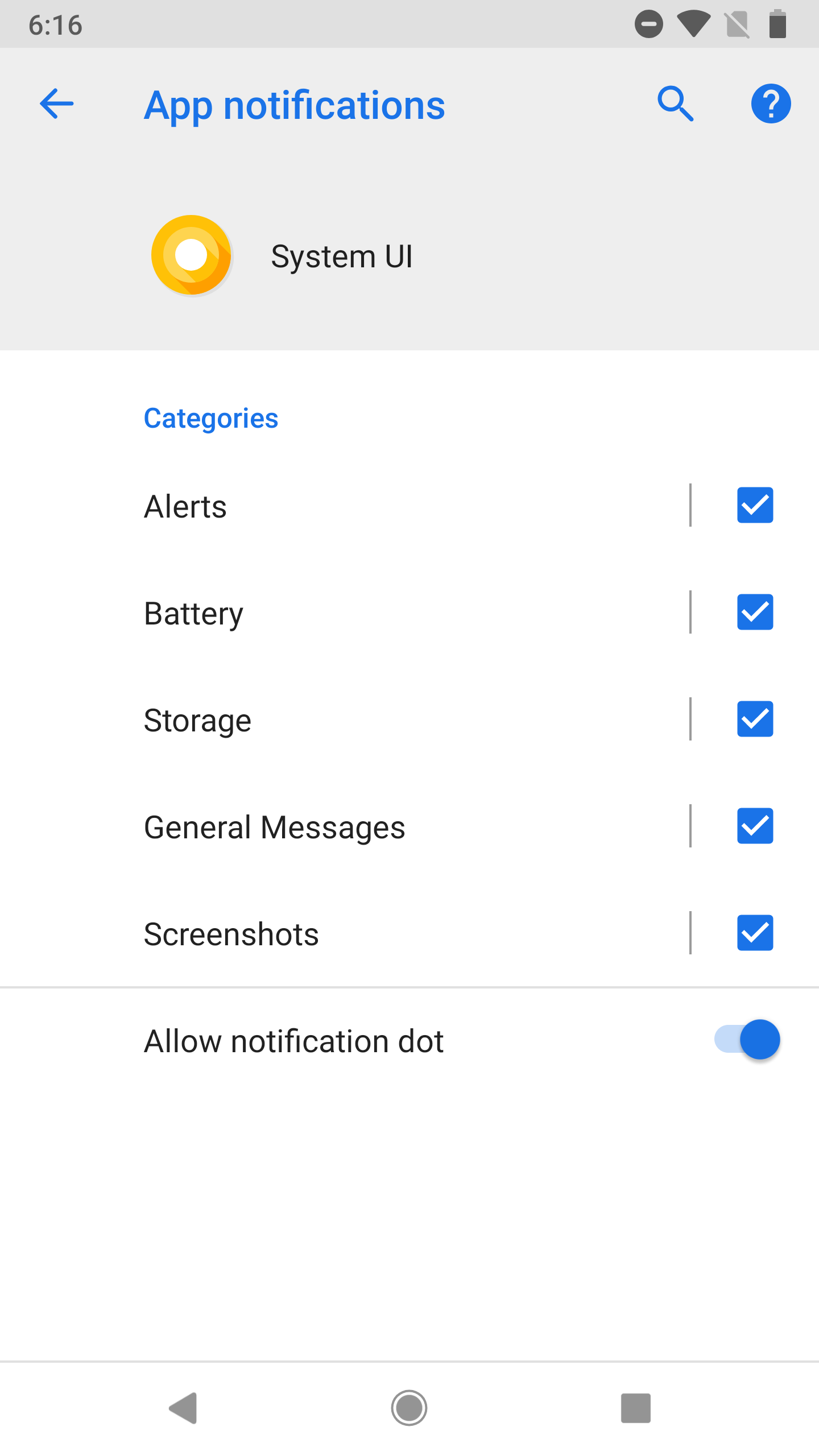This screenshot has width=819, height=1456.
Task: Tap the General Messages label
Action: pyautogui.click(x=275, y=826)
